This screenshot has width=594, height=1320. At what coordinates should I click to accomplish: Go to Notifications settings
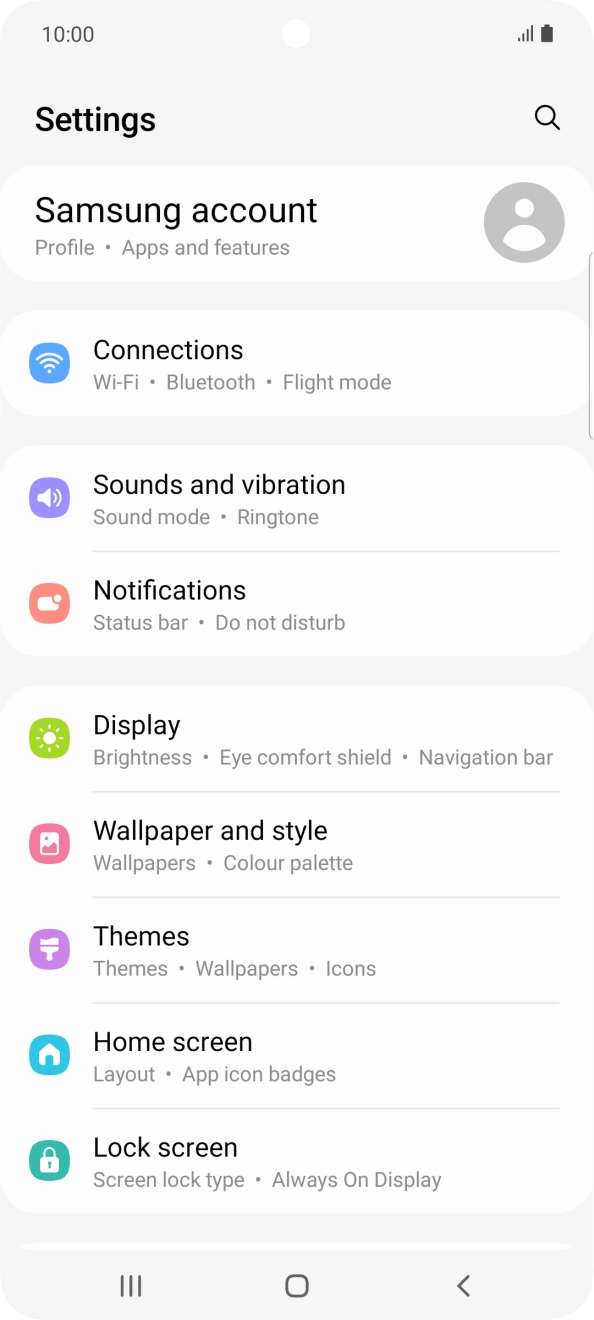pyautogui.click(x=297, y=605)
